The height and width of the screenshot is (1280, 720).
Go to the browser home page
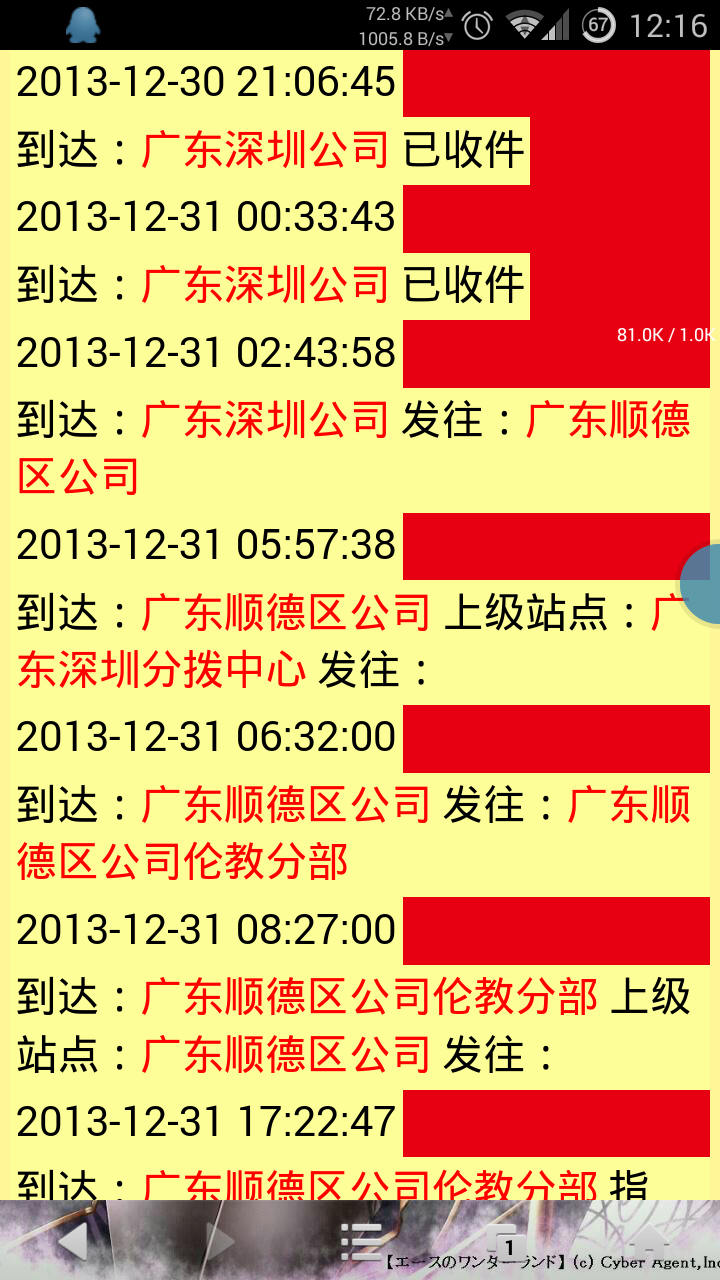click(x=650, y=1242)
